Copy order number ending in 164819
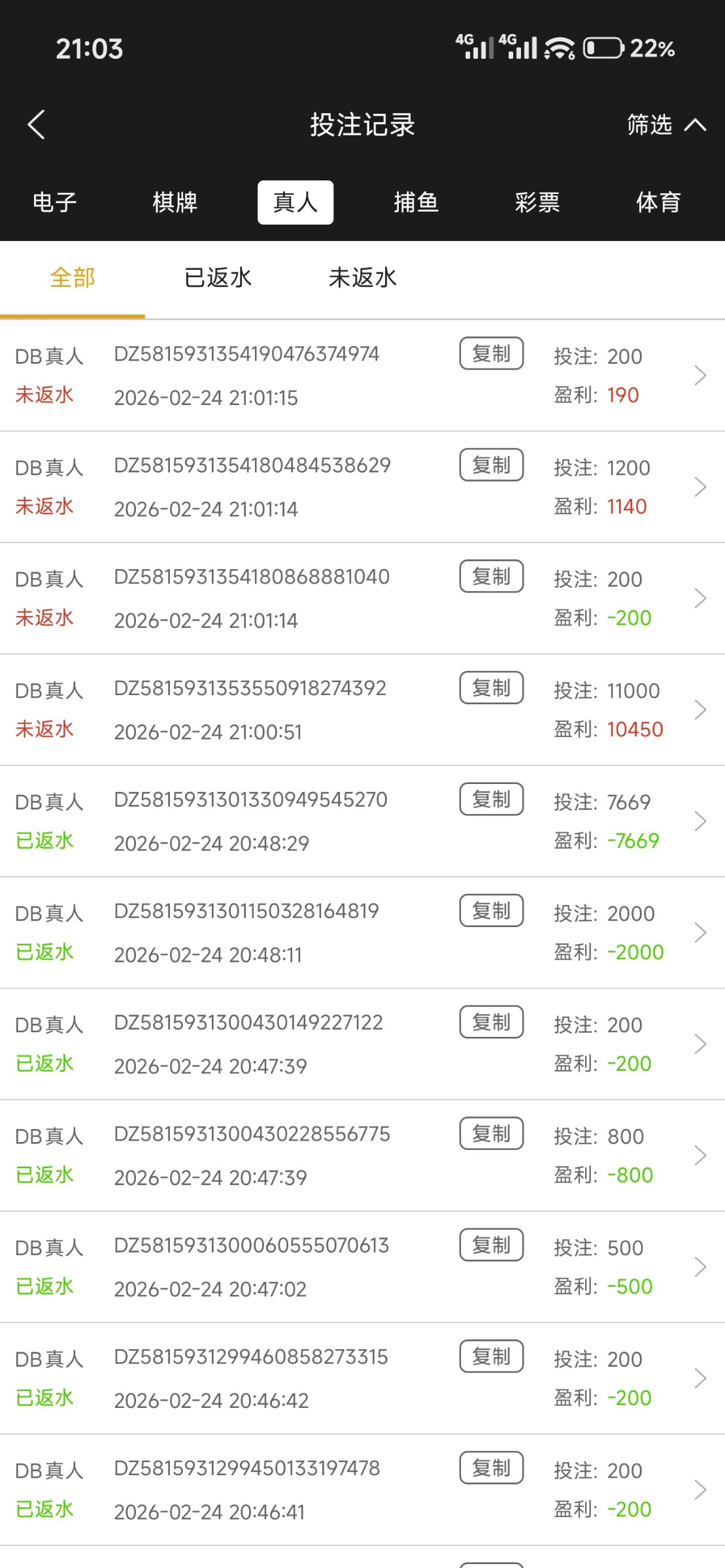The width and height of the screenshot is (725, 1568). [x=491, y=911]
